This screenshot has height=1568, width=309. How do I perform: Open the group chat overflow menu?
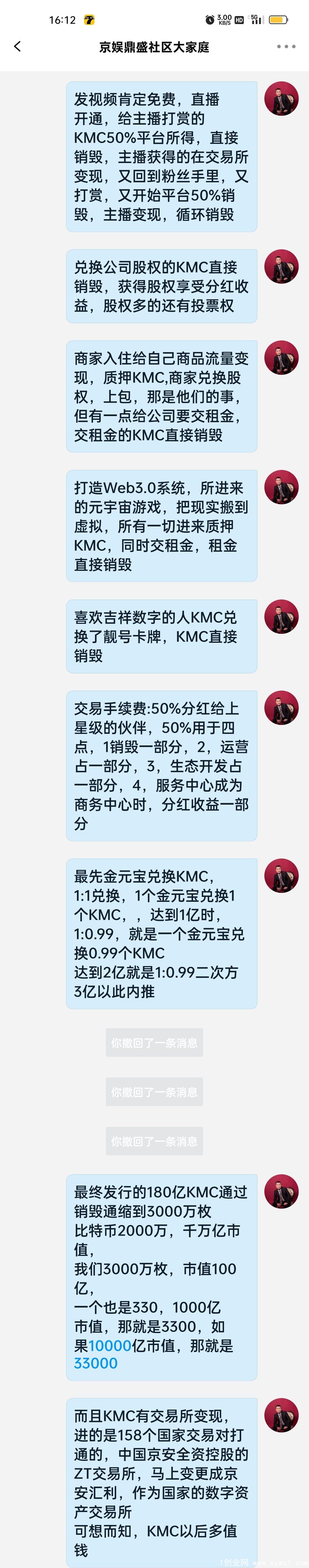coord(286,46)
